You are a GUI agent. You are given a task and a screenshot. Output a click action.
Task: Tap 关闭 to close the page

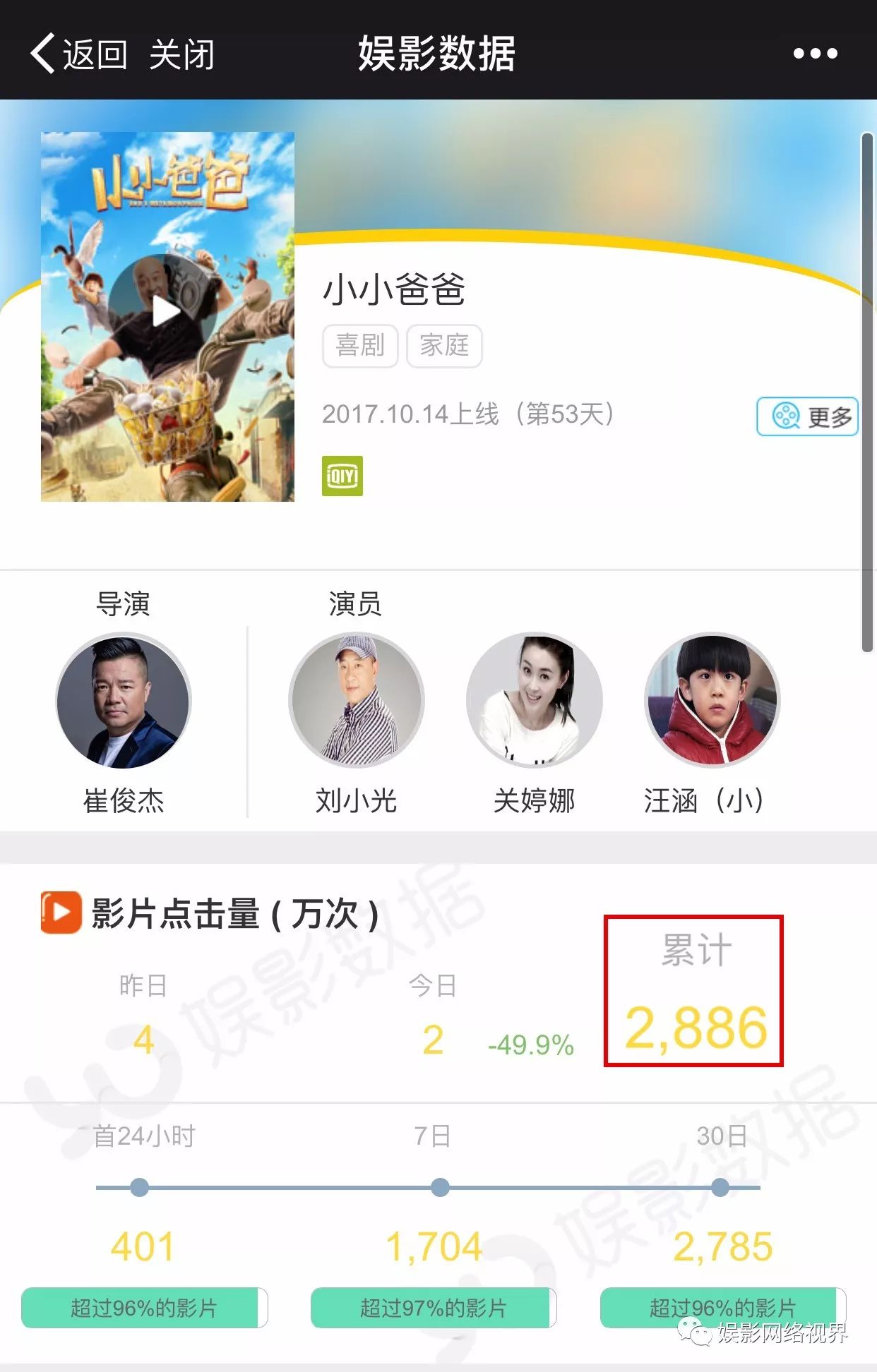(x=181, y=54)
